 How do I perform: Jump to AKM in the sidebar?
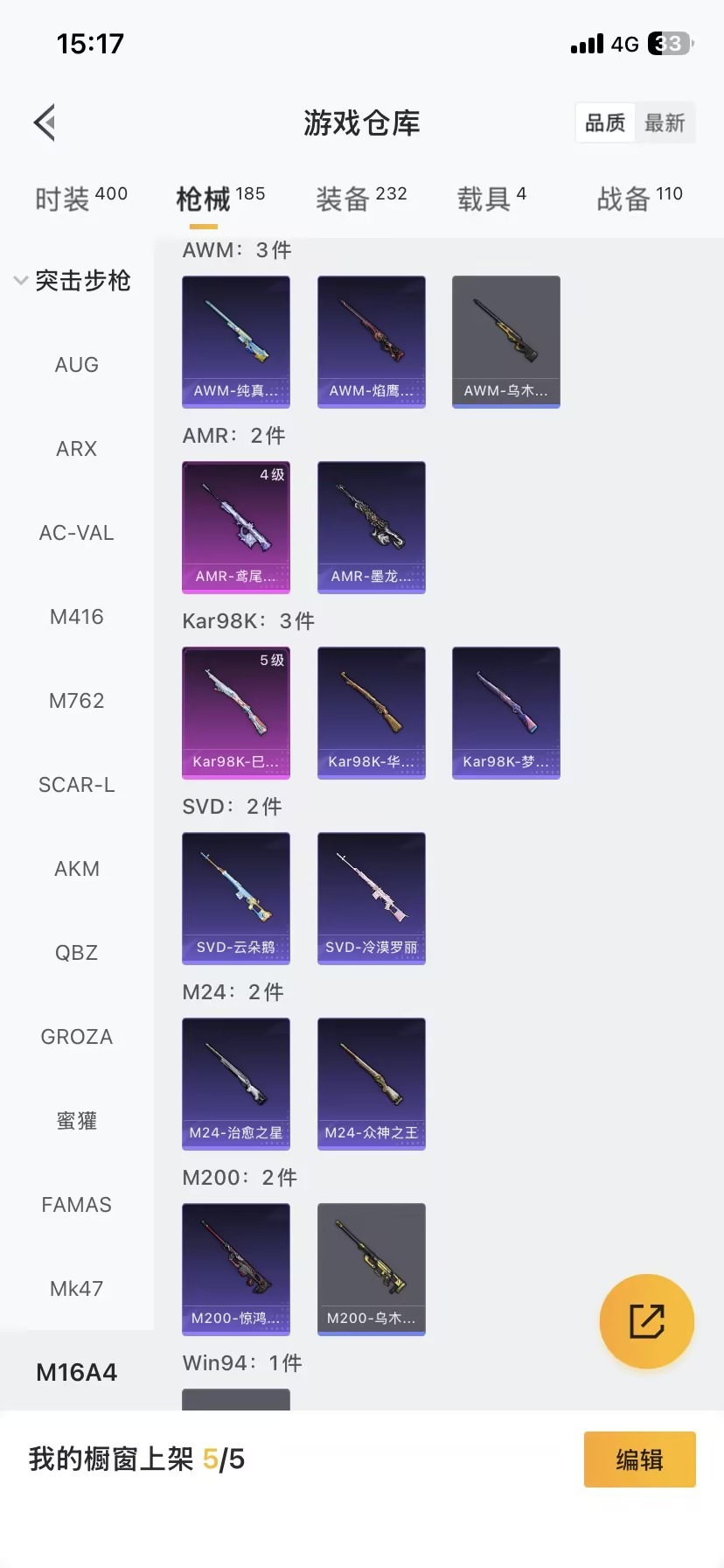pyautogui.click(x=77, y=869)
